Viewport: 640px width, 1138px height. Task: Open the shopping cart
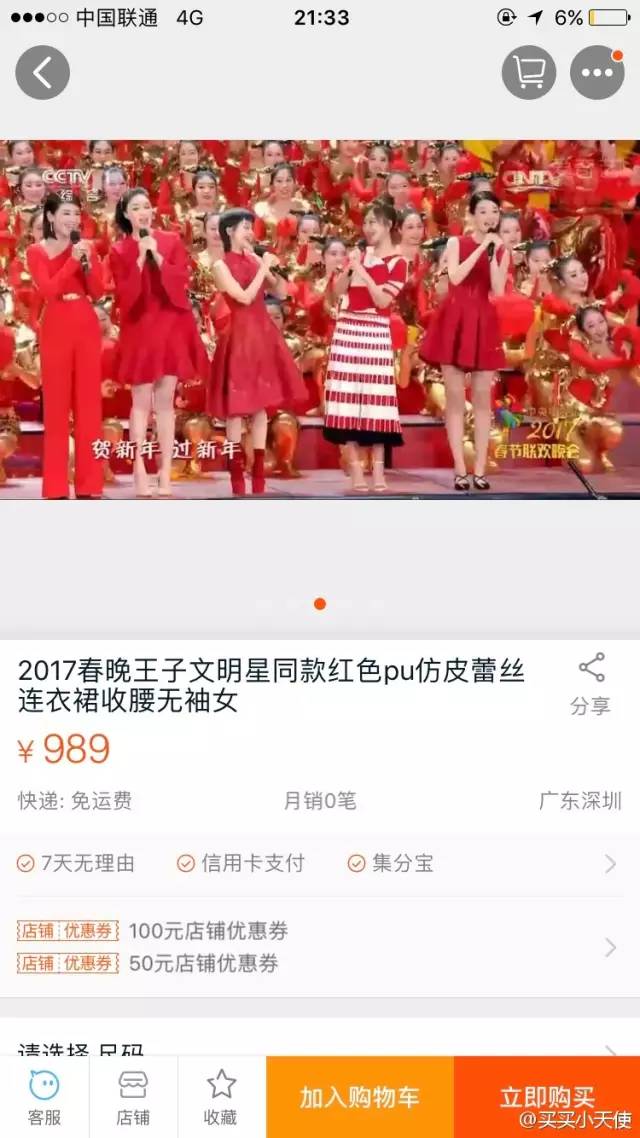[x=528, y=73]
